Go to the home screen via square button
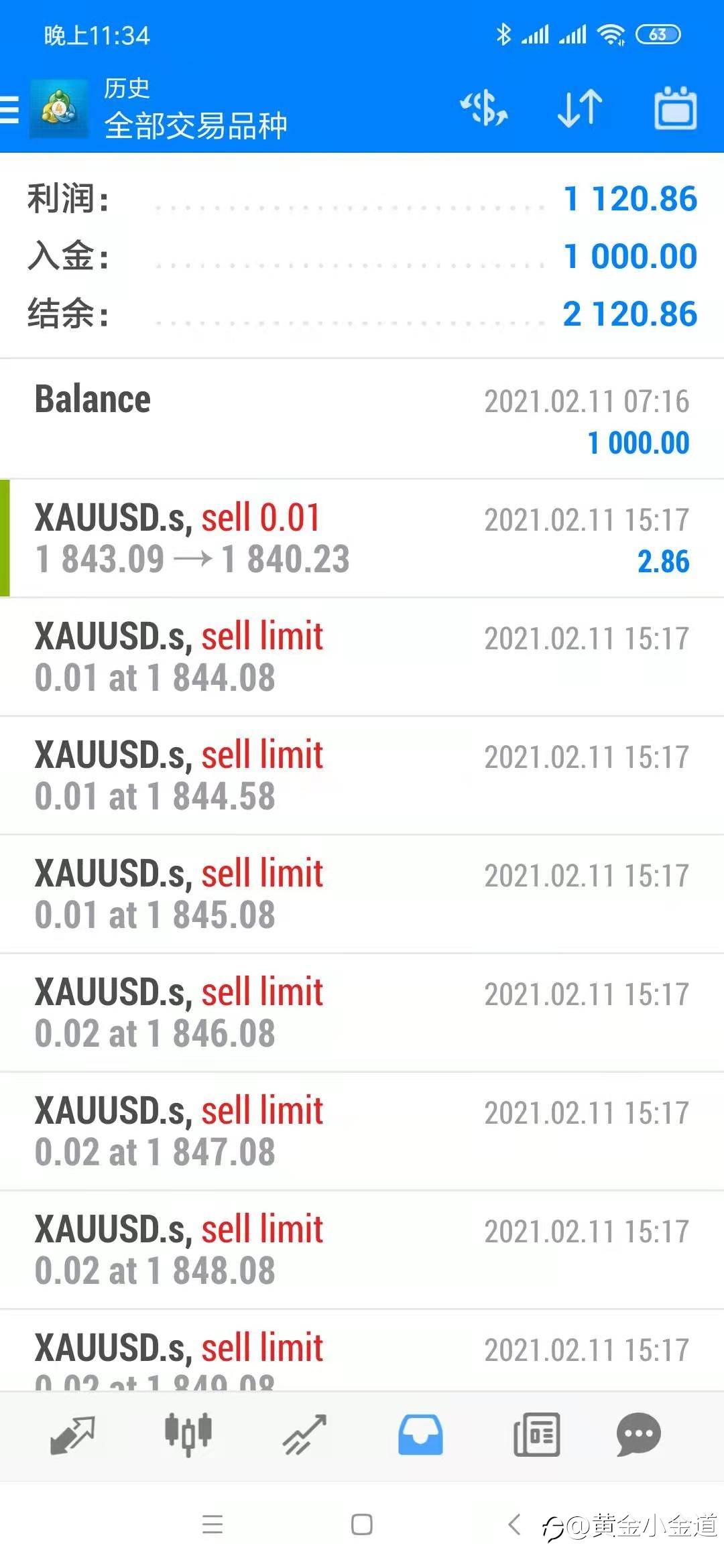The image size is (724, 1568). (x=362, y=1524)
